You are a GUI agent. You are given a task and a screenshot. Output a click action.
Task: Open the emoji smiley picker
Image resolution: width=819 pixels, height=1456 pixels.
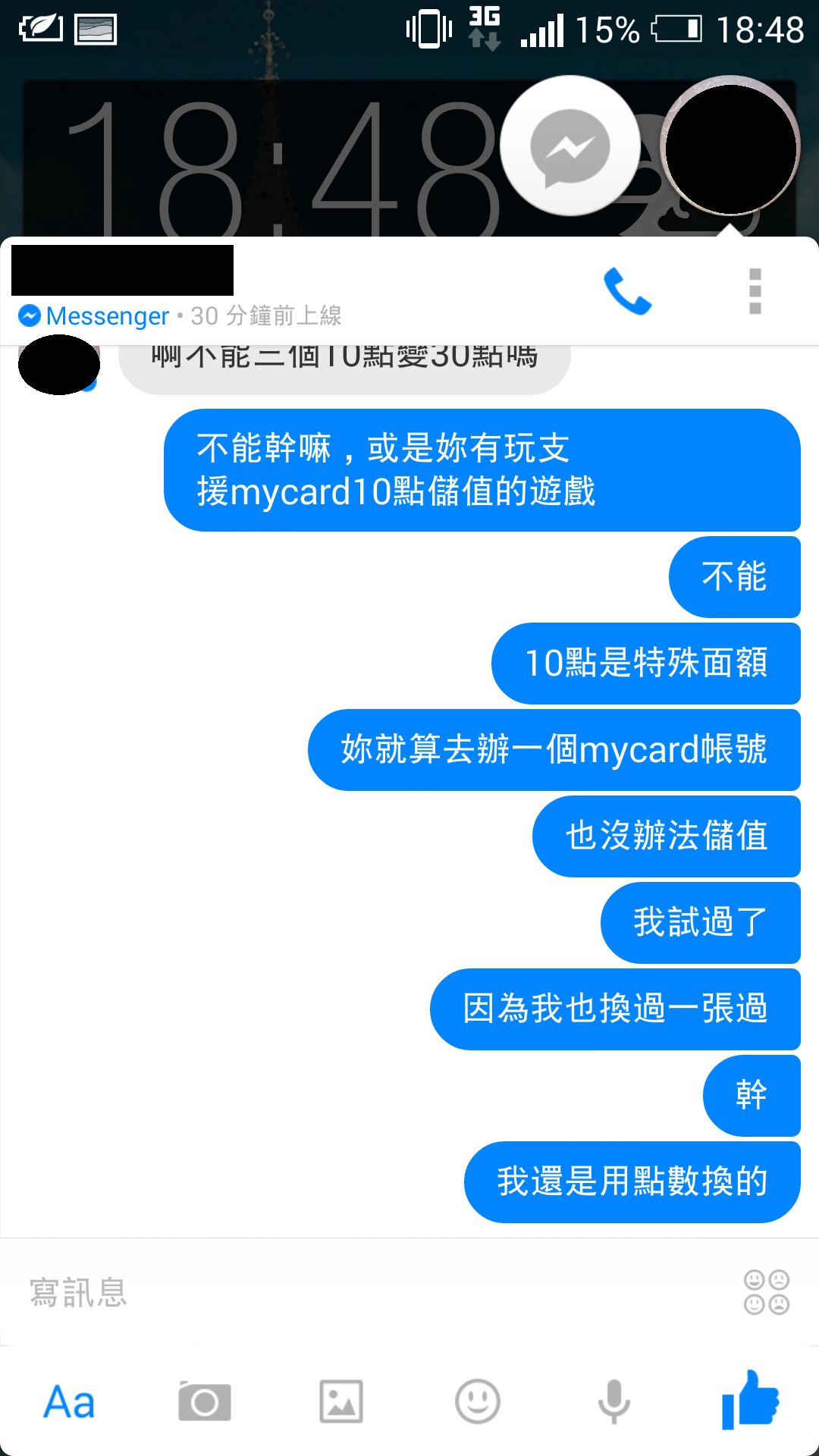point(478,1401)
